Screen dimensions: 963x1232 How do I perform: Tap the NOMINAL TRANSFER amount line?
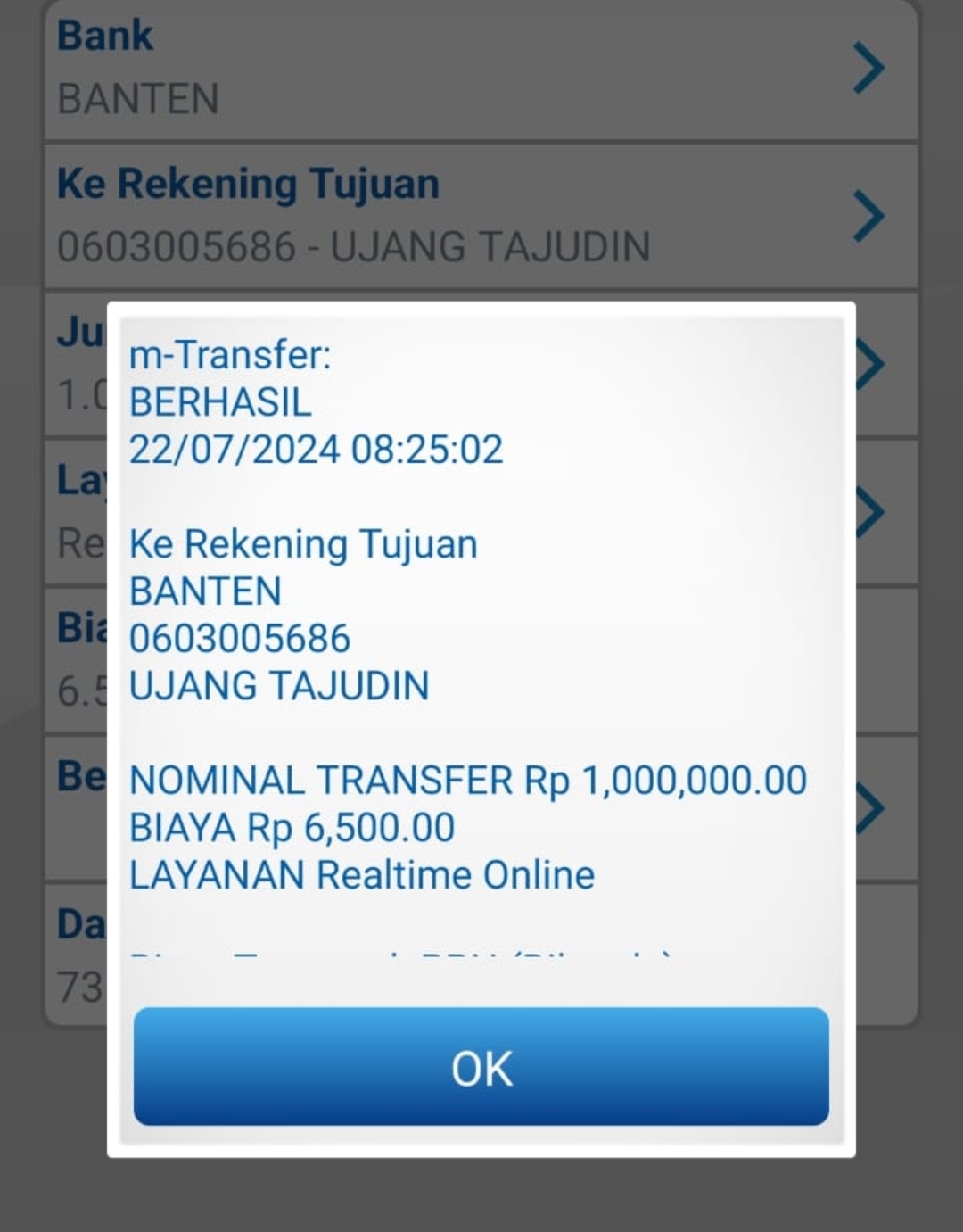pyautogui.click(x=467, y=779)
